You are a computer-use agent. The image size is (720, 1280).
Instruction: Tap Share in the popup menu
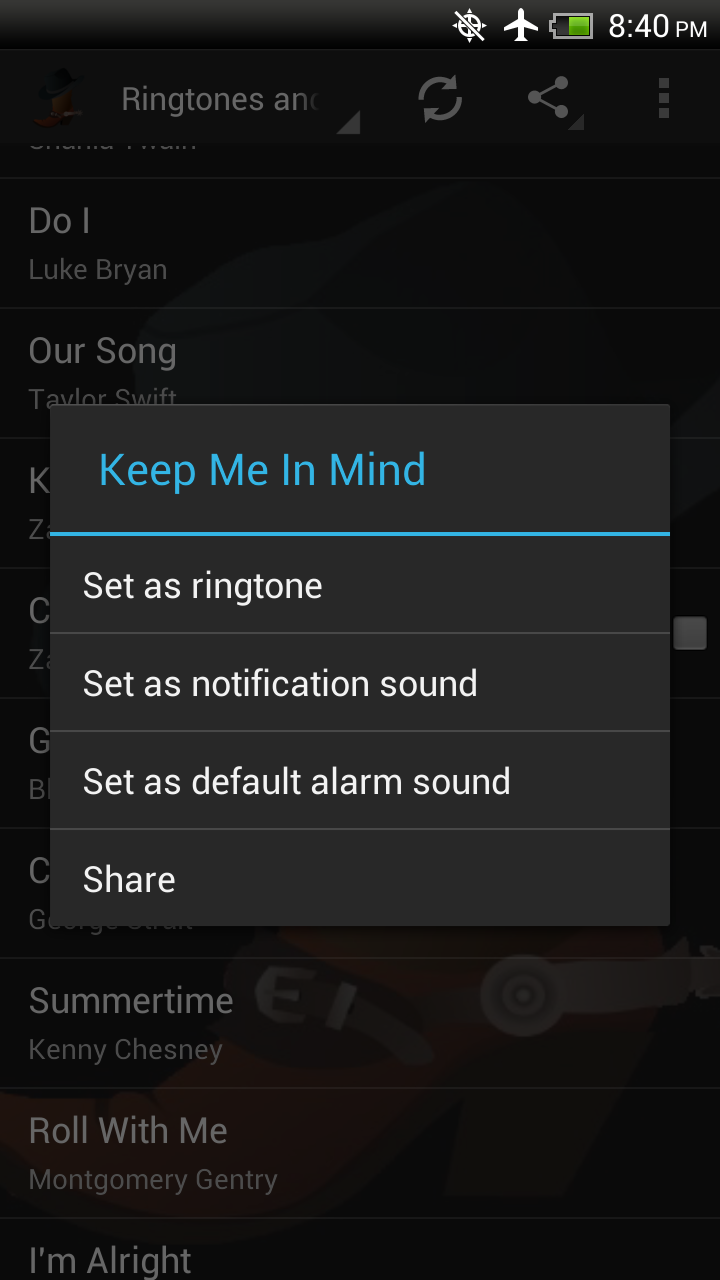[x=129, y=879]
